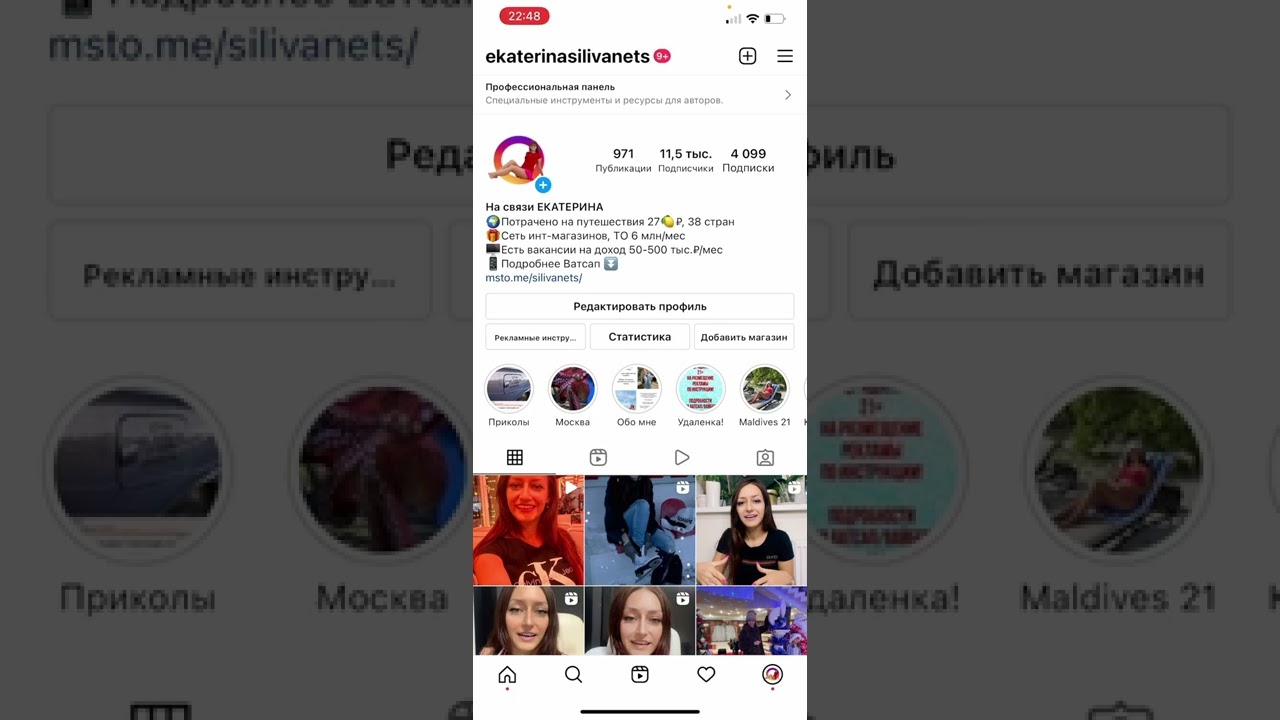The width and height of the screenshot is (1280, 720).
Task: Add a story via profile picture plus
Action: [x=543, y=185]
